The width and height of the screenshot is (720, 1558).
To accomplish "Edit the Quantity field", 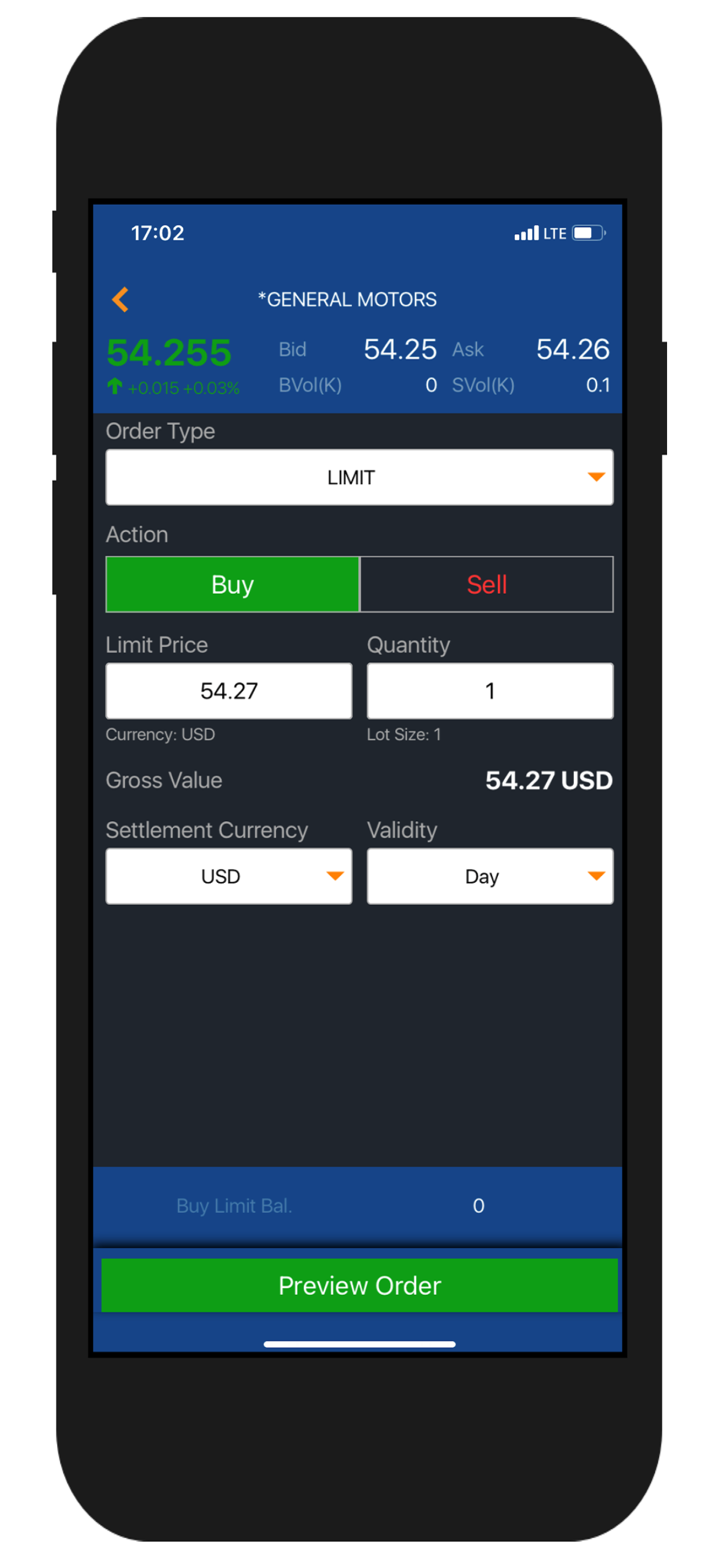I will click(x=490, y=691).
